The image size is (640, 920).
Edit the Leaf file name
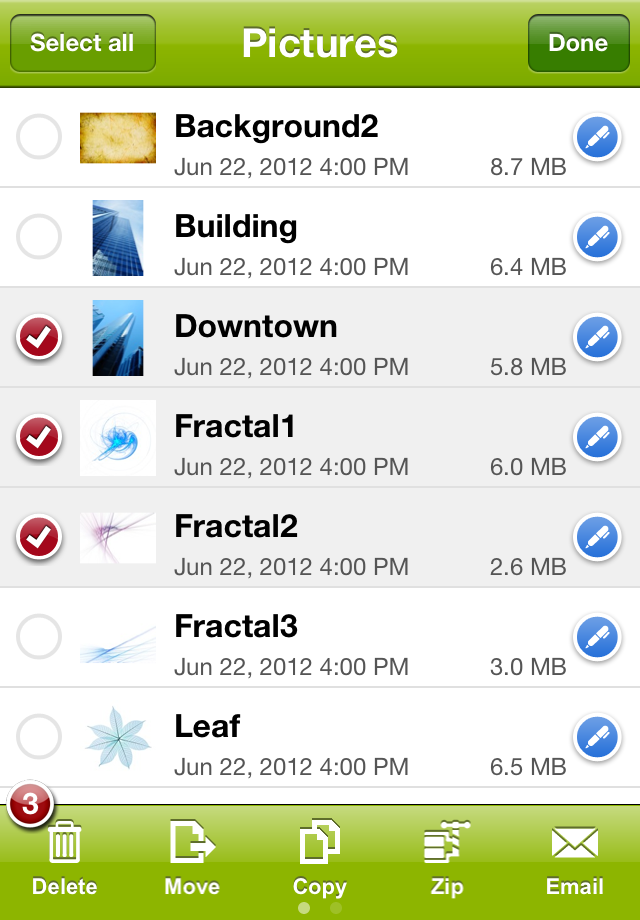[598, 738]
